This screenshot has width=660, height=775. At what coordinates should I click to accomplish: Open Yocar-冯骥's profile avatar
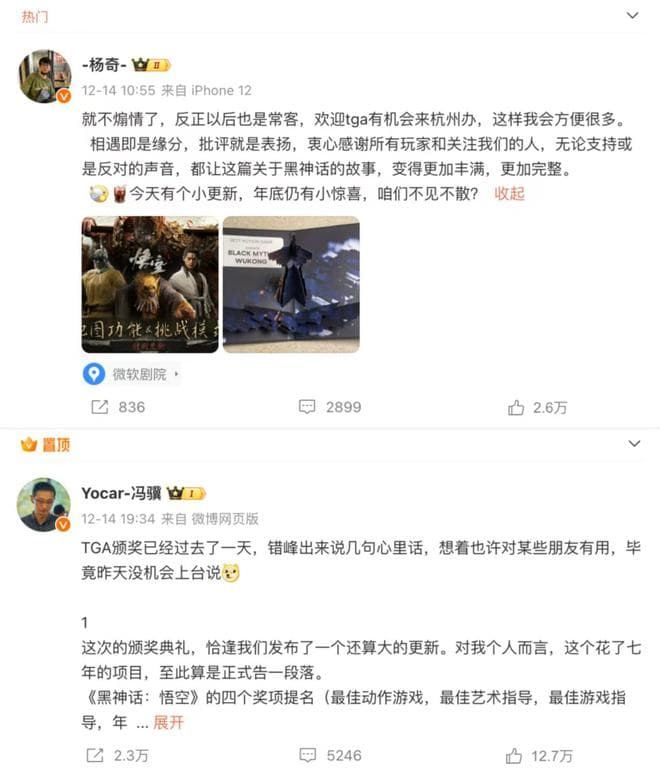[44, 505]
